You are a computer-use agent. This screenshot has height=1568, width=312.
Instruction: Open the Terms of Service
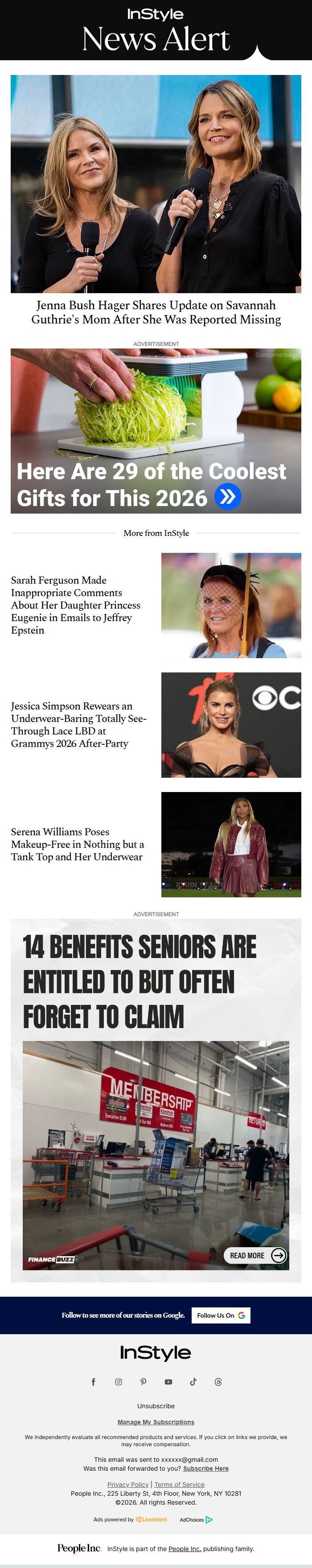point(180,1485)
